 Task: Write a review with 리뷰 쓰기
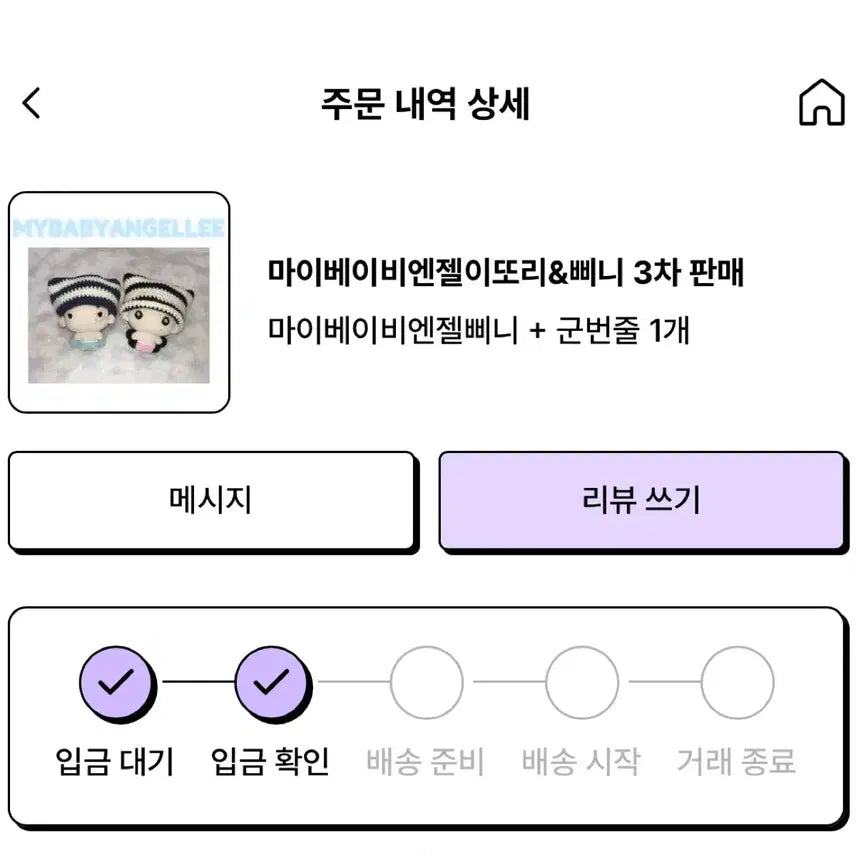pyautogui.click(x=641, y=500)
